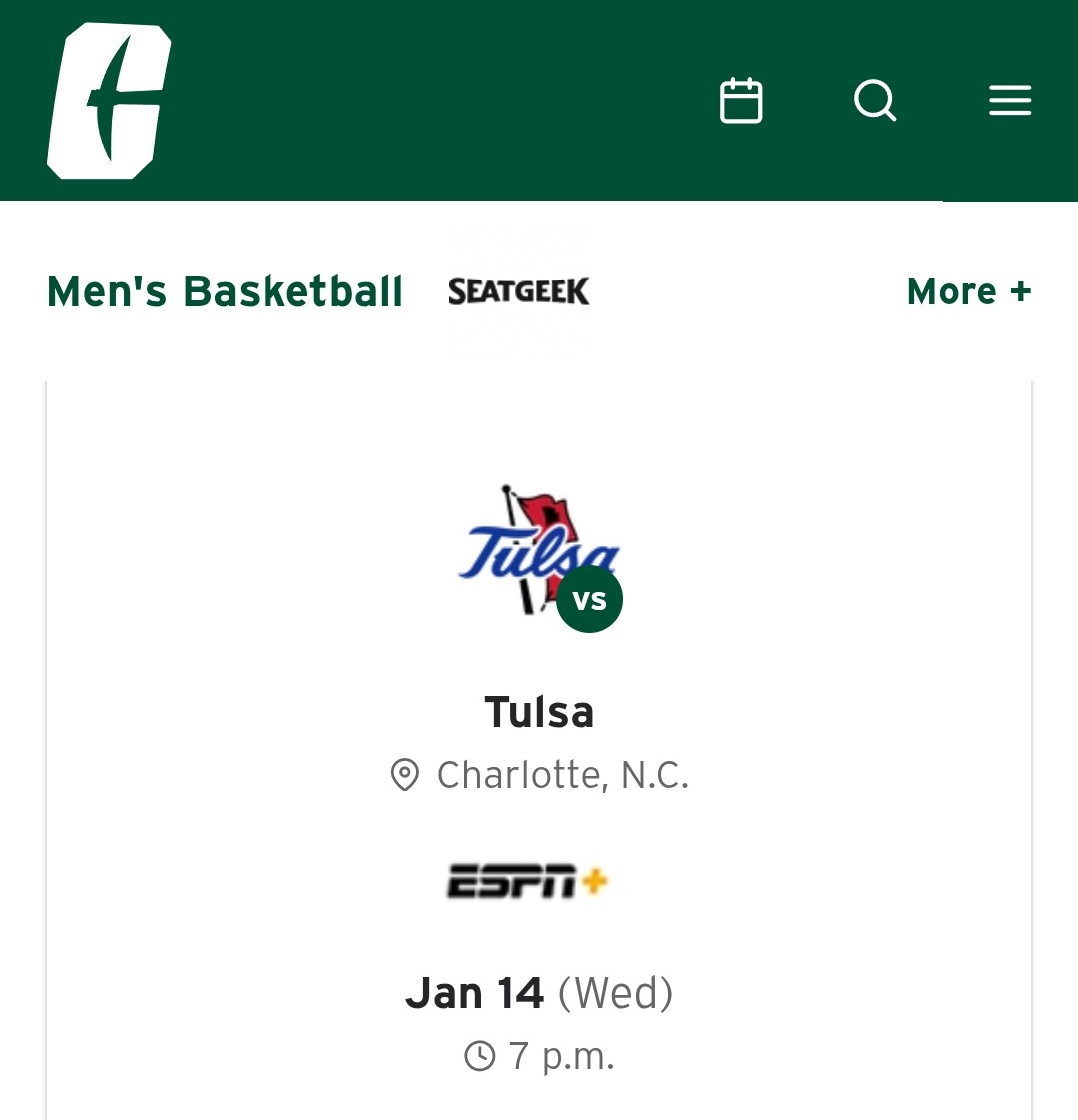1078x1120 pixels.
Task: Open the hamburger menu
Action: [x=1009, y=101]
